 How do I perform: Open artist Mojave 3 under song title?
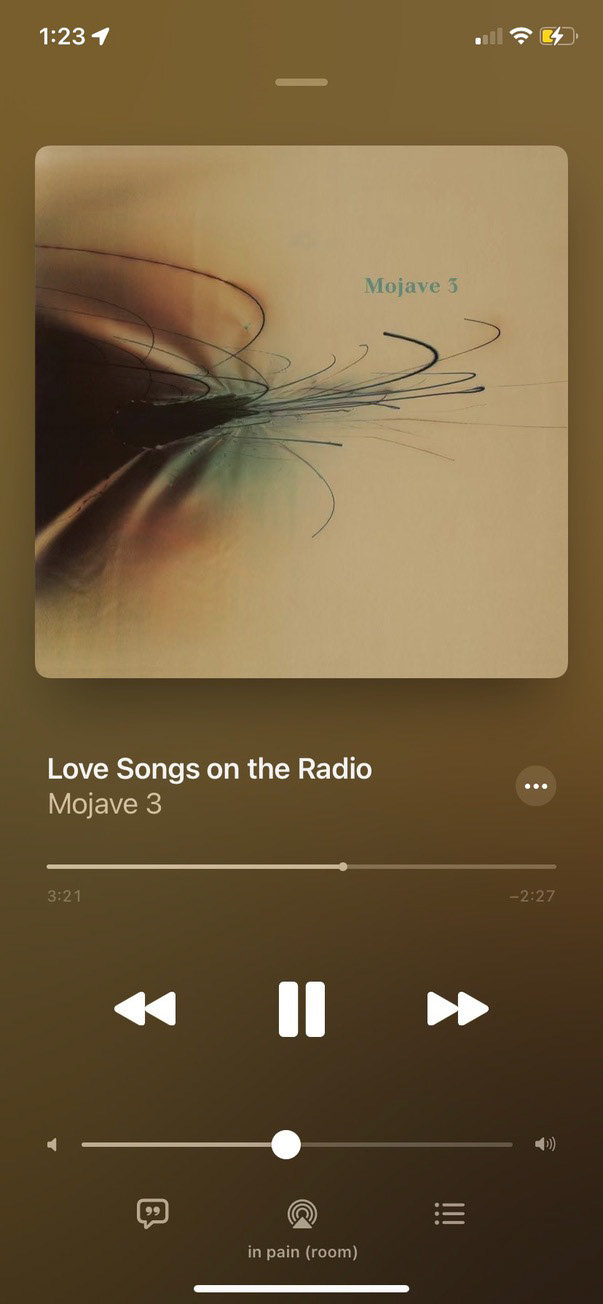pyautogui.click(x=104, y=804)
